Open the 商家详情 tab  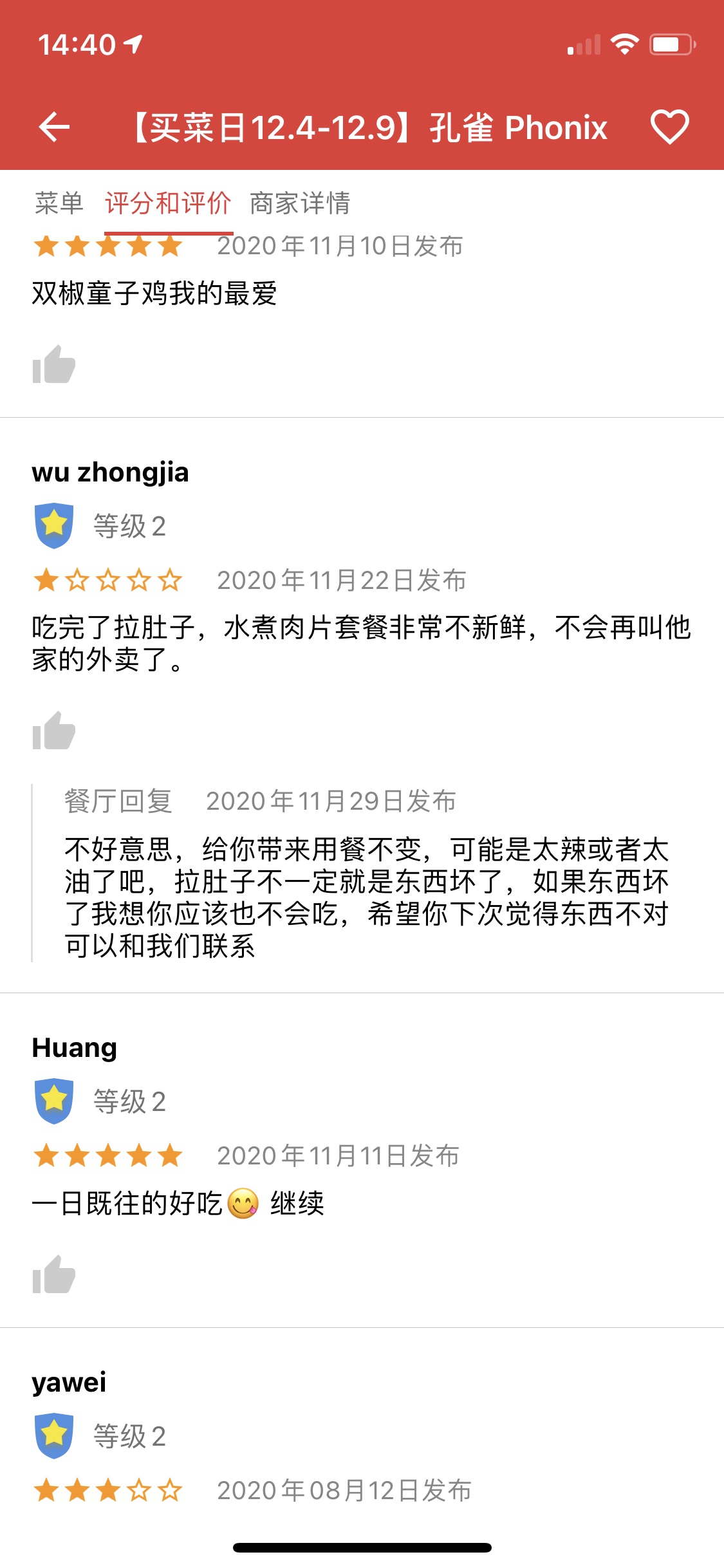(x=300, y=203)
